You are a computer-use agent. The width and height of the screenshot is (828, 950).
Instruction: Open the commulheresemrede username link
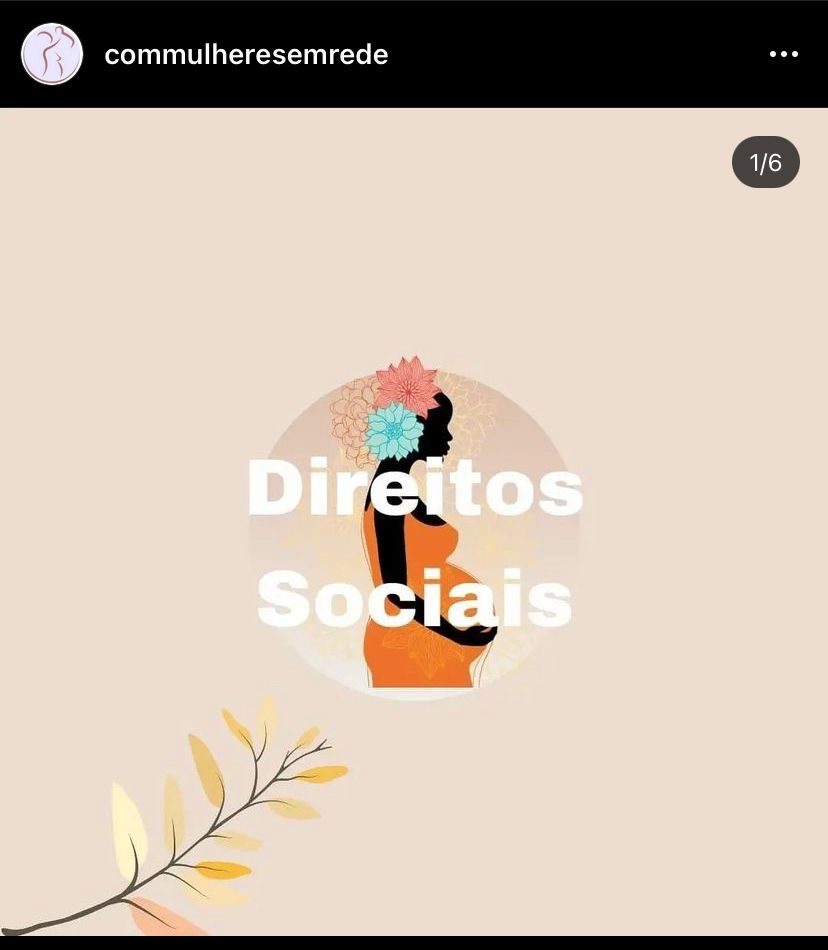point(246,54)
